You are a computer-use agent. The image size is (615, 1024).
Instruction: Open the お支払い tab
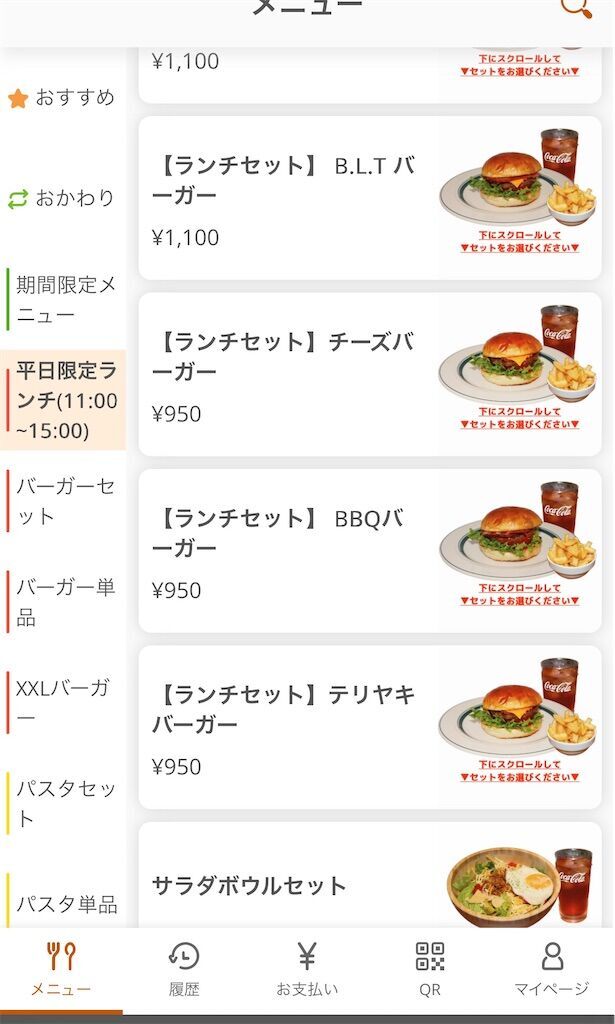[x=307, y=969]
